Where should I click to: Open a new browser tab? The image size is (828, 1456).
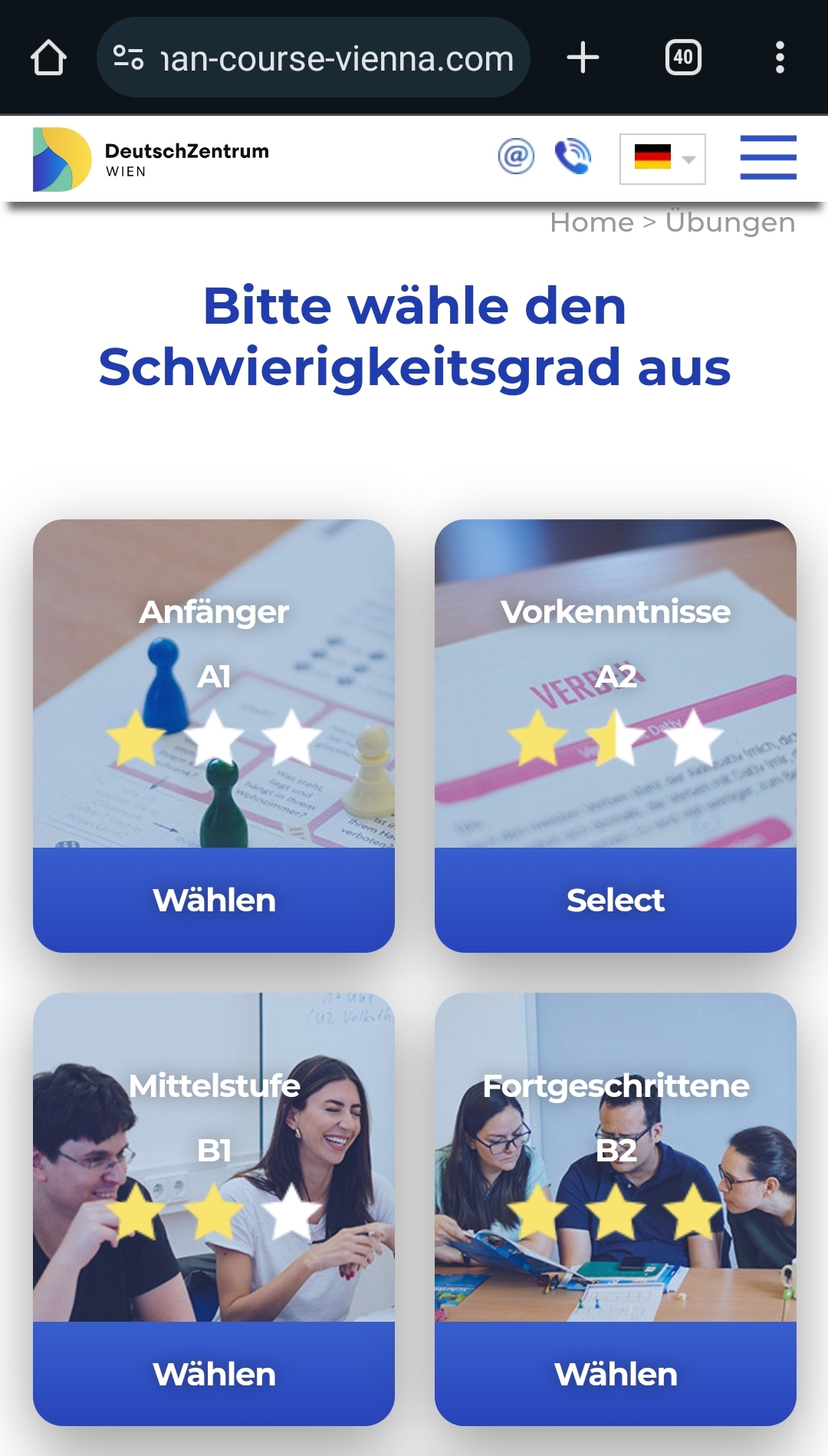pos(583,58)
